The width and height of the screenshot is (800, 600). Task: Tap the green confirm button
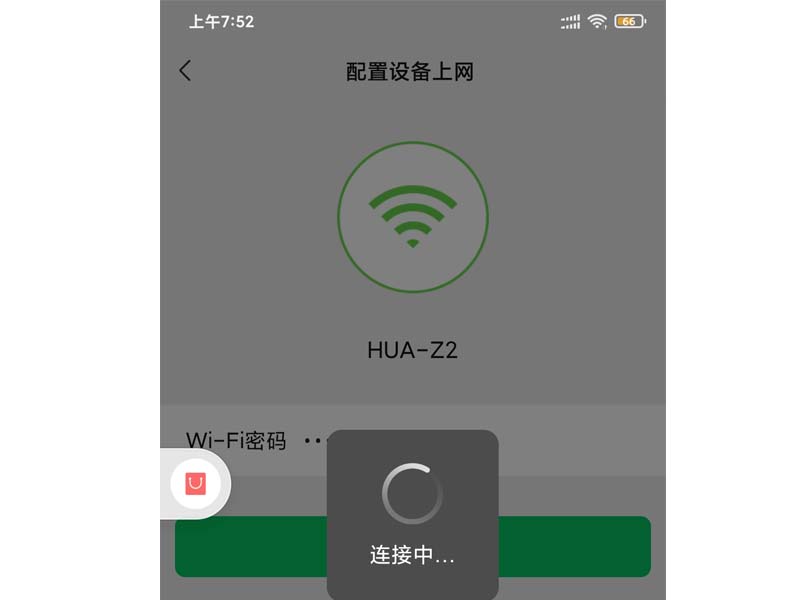[x=580, y=546]
